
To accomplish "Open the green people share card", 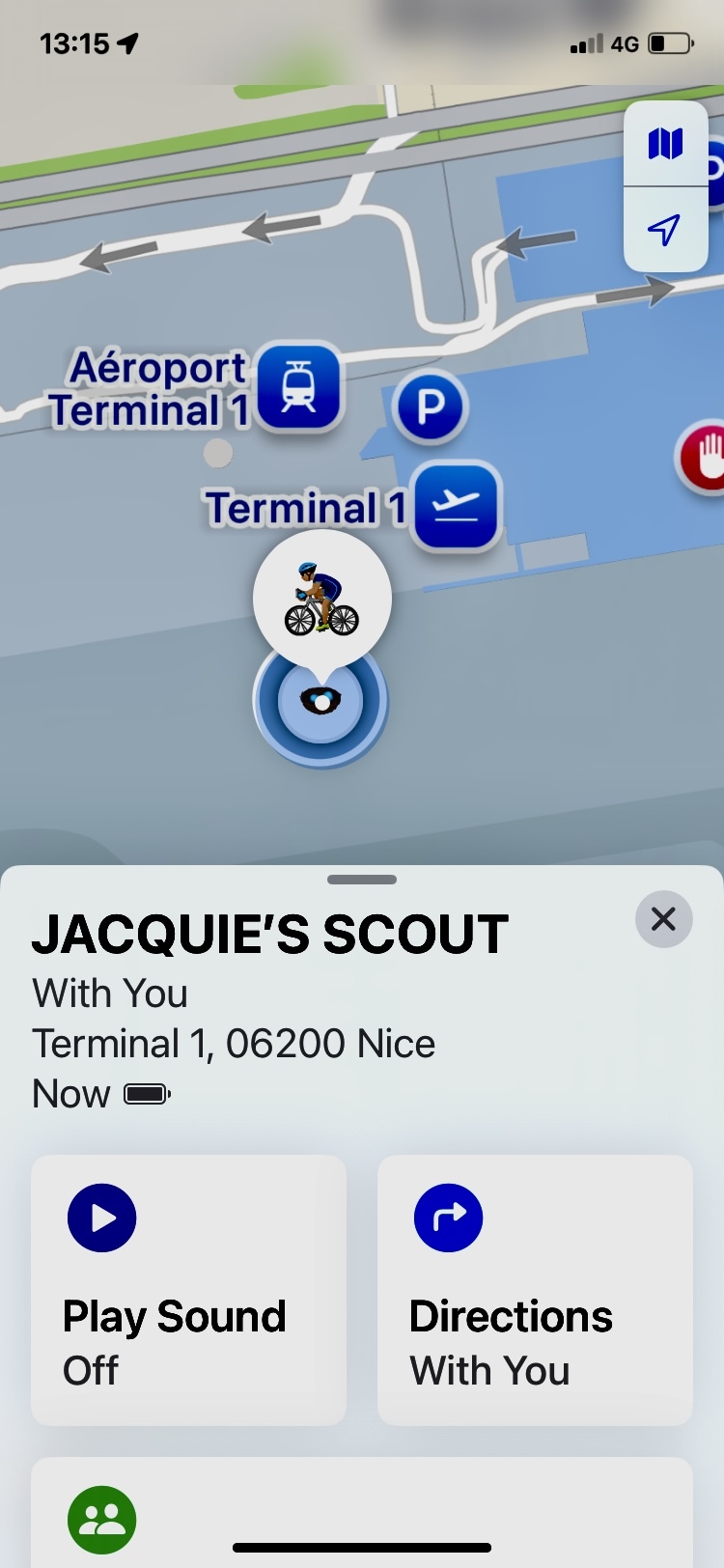I will click(x=102, y=1520).
